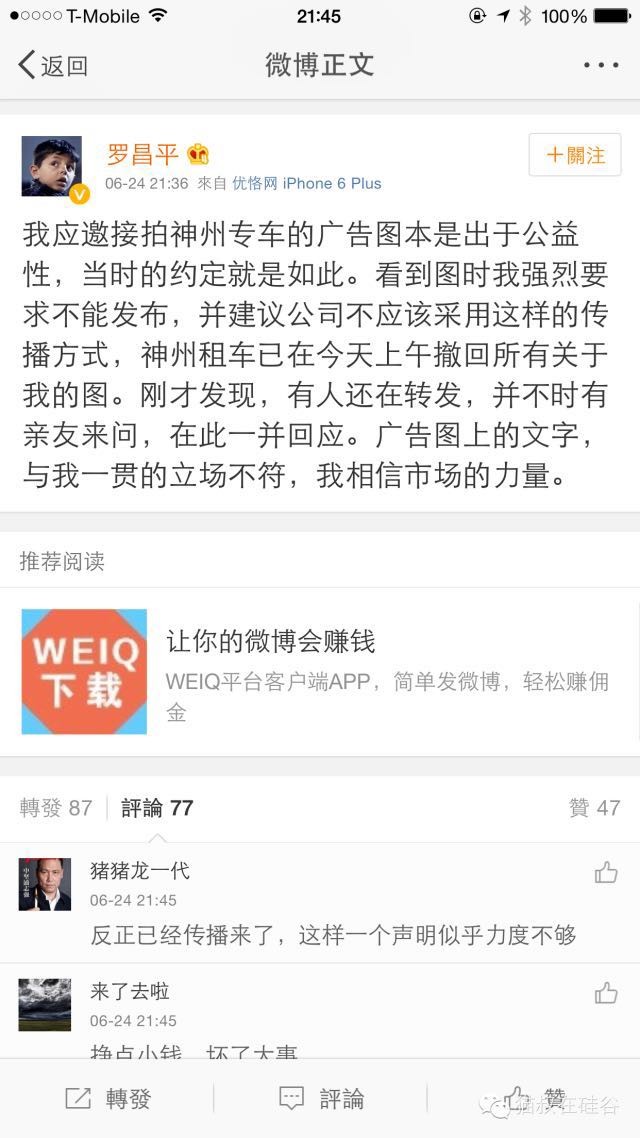Screen dimensions: 640x1138
Task: Like 猪猪龙一代's comment
Action: [x=606, y=873]
